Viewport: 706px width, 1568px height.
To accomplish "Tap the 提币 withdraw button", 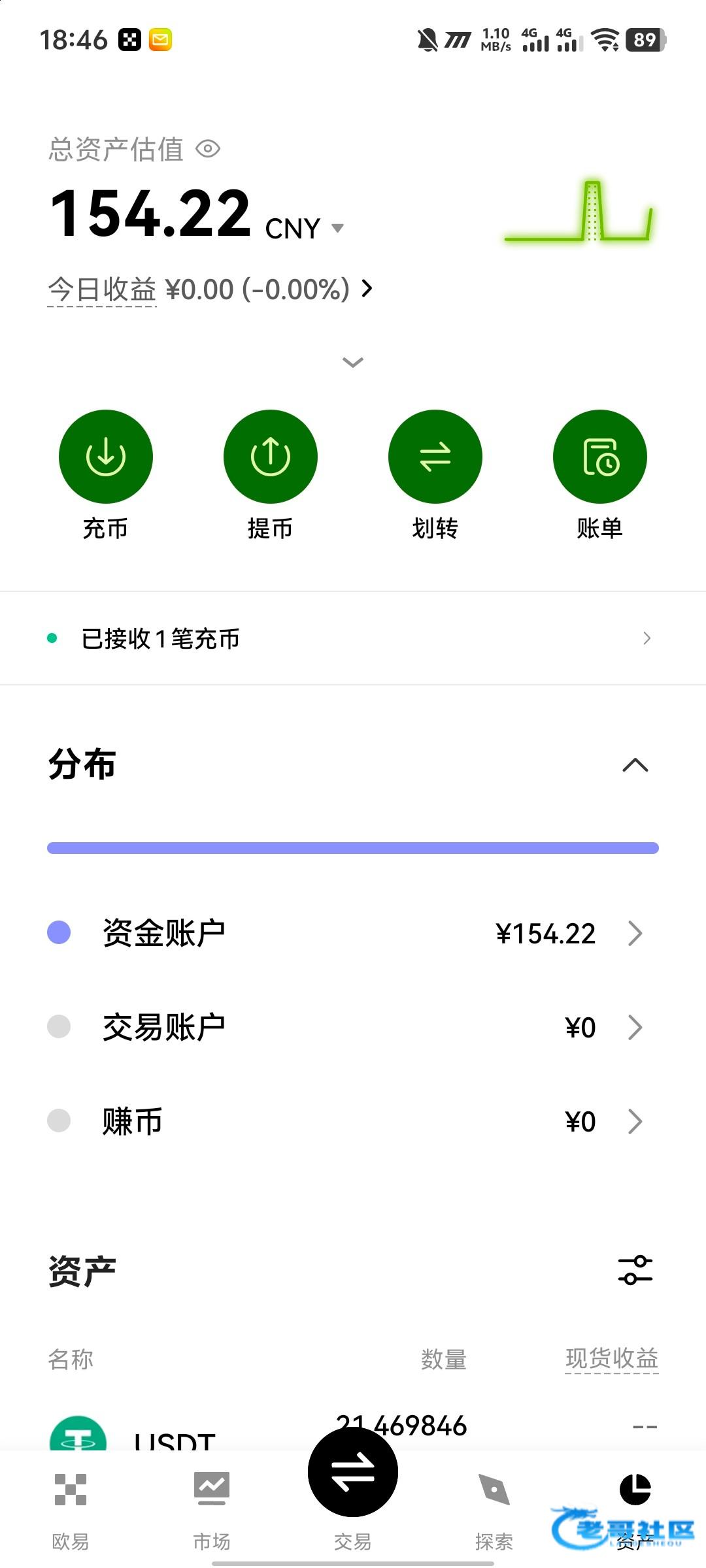I will point(270,456).
